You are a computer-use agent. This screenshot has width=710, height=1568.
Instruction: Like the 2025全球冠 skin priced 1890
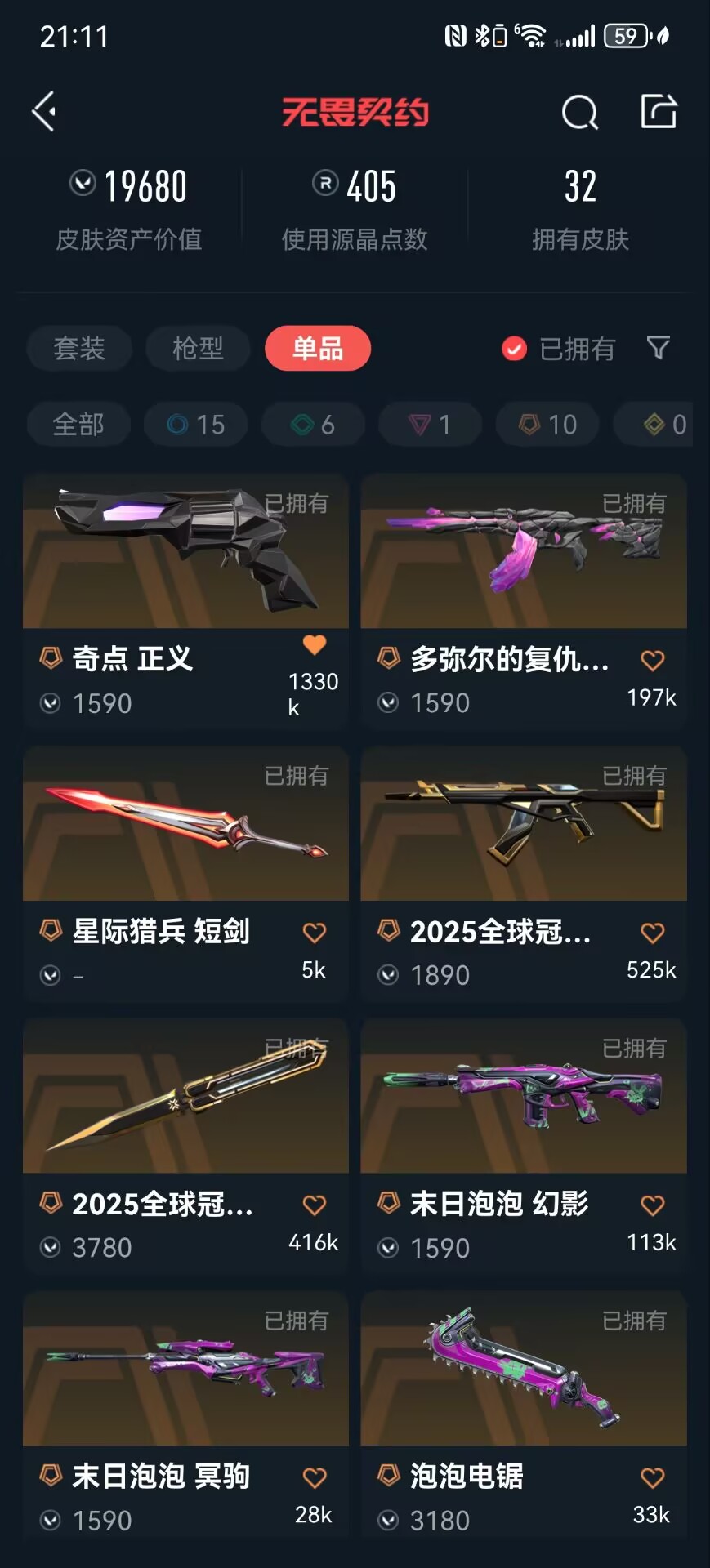652,933
